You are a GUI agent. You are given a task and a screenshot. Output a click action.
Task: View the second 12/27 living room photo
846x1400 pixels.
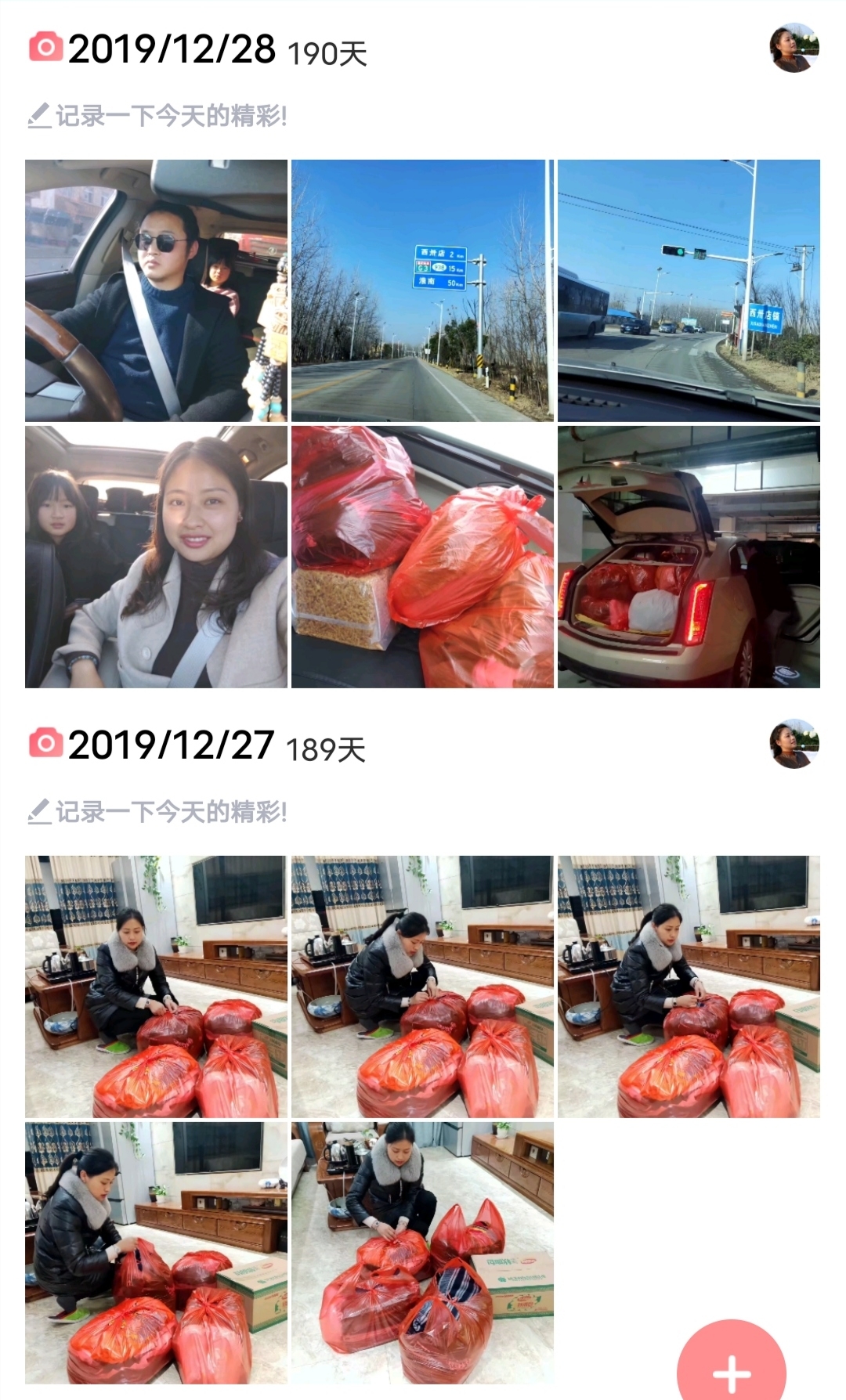click(422, 987)
